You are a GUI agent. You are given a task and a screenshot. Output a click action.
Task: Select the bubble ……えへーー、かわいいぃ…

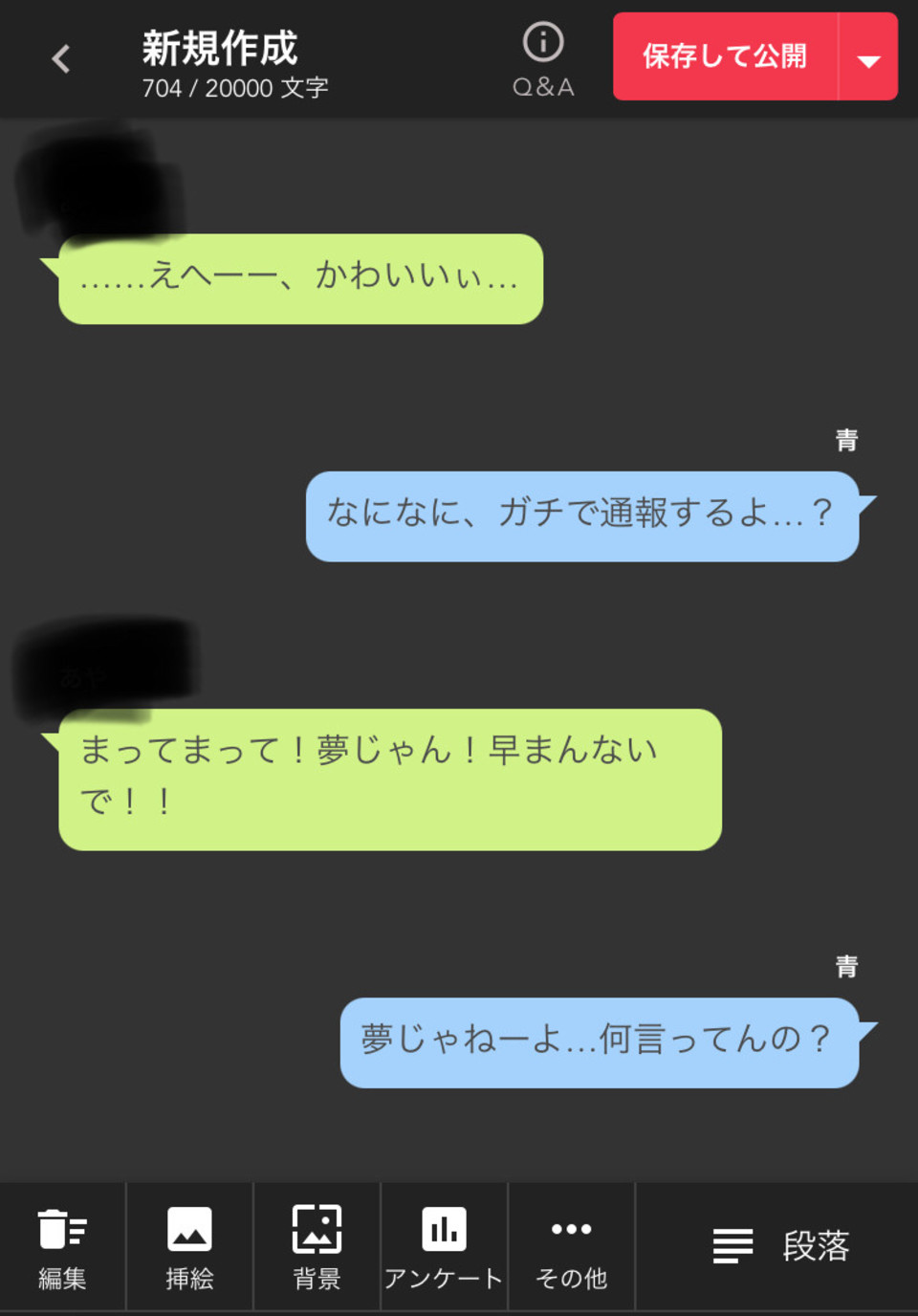(x=300, y=278)
